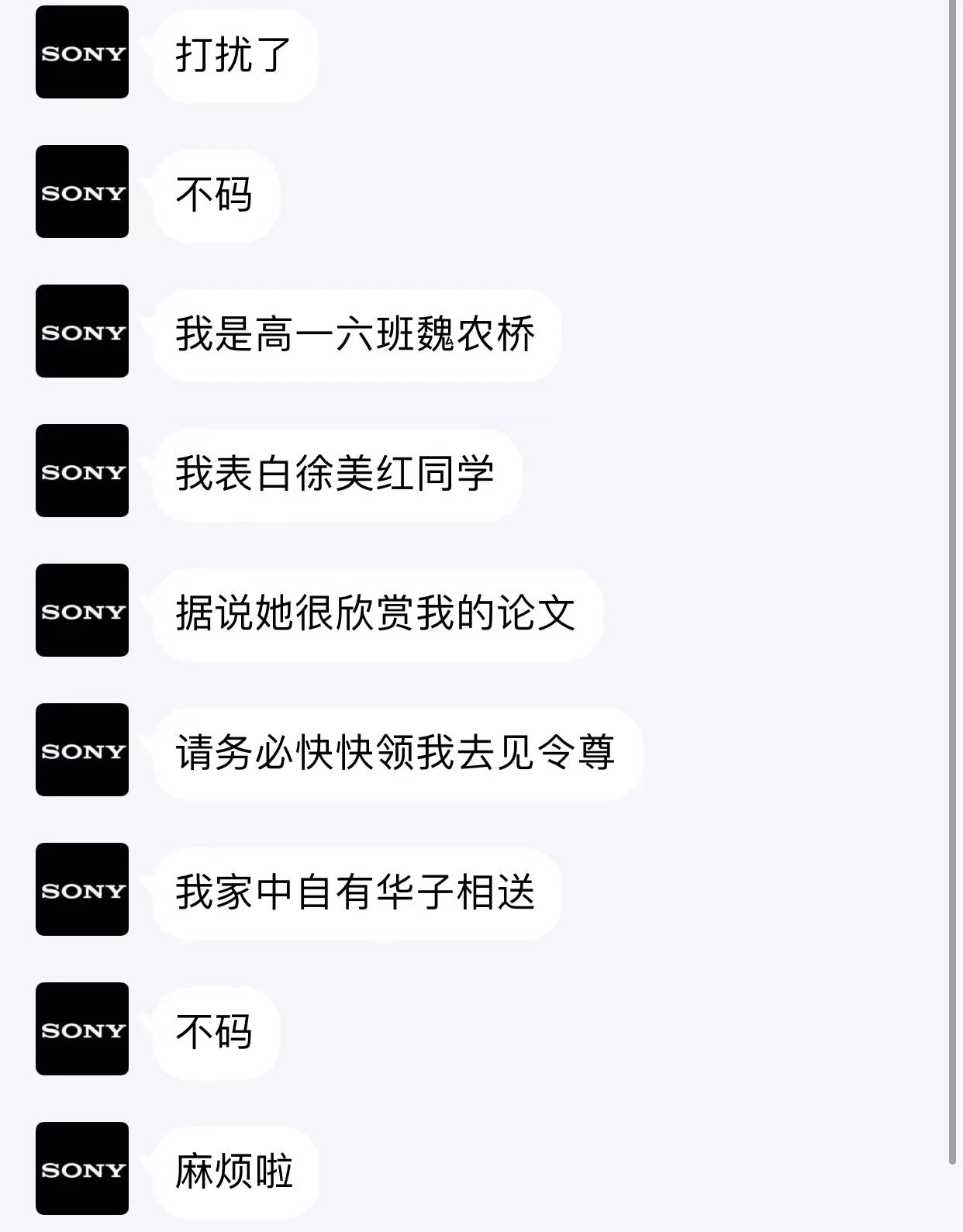This screenshot has height=1232, width=963.
Task: Tap the SONY avatar next to 我是高一六班魏农桥
Action: click(82, 331)
